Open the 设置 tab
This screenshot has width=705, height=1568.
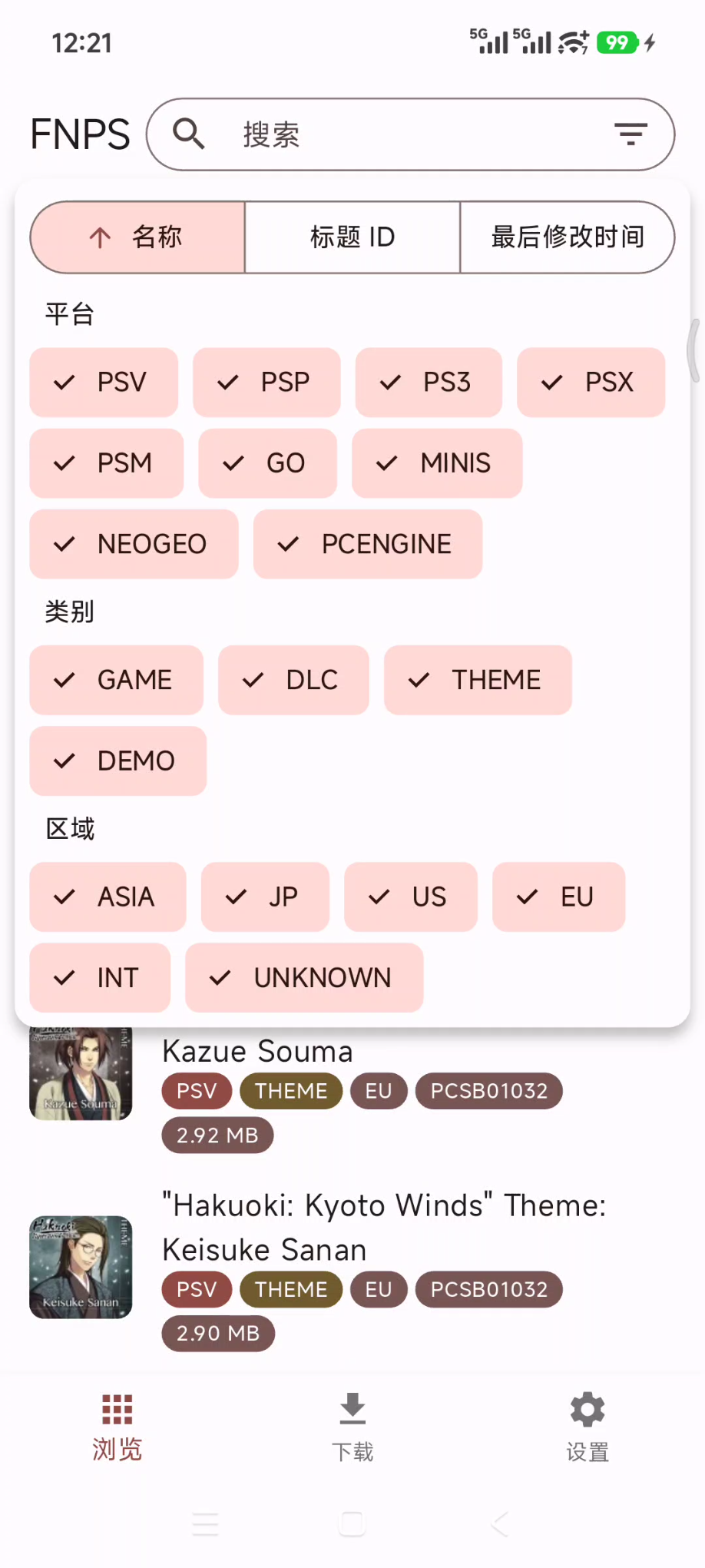click(587, 1427)
